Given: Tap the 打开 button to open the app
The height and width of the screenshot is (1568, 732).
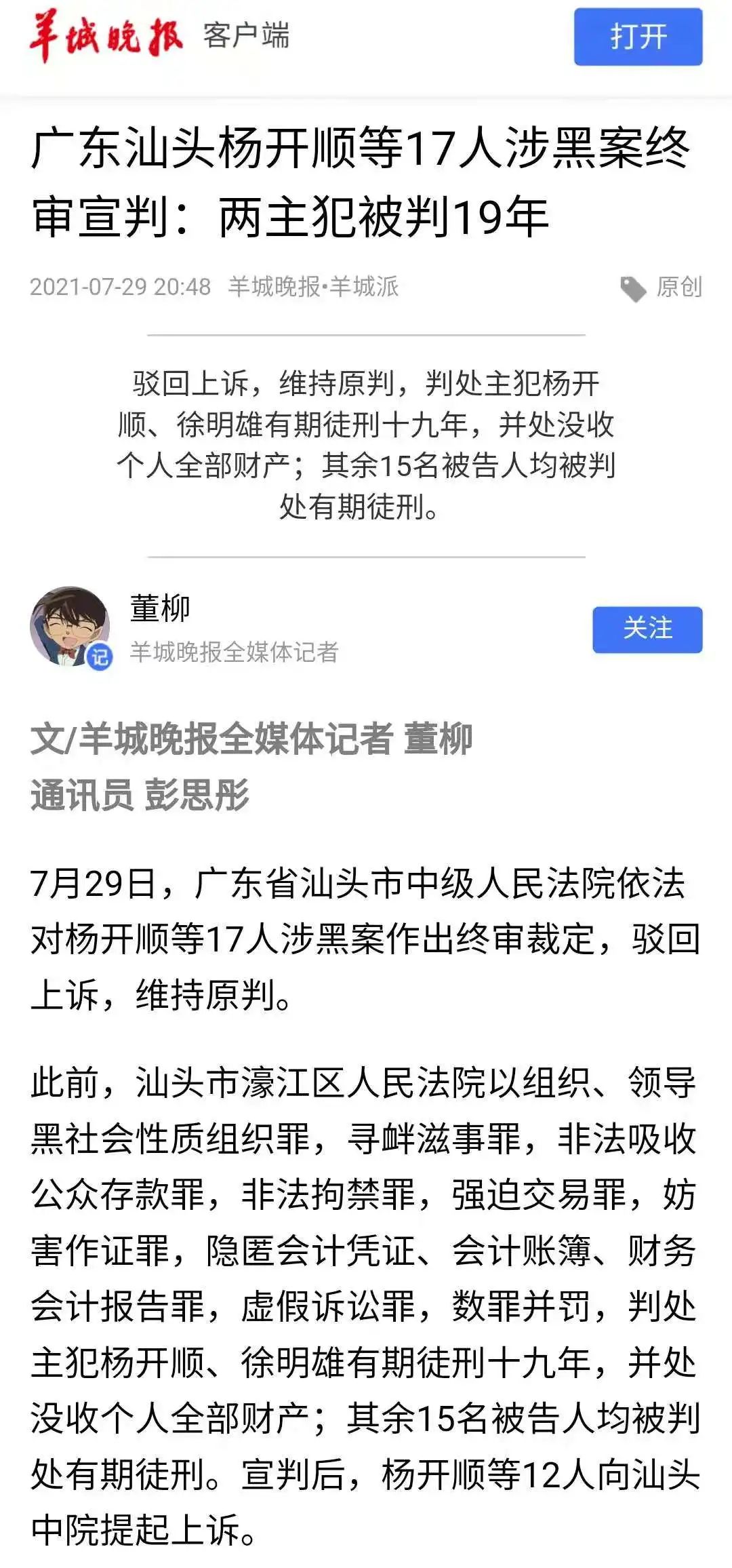Looking at the screenshot, I should click(x=638, y=37).
